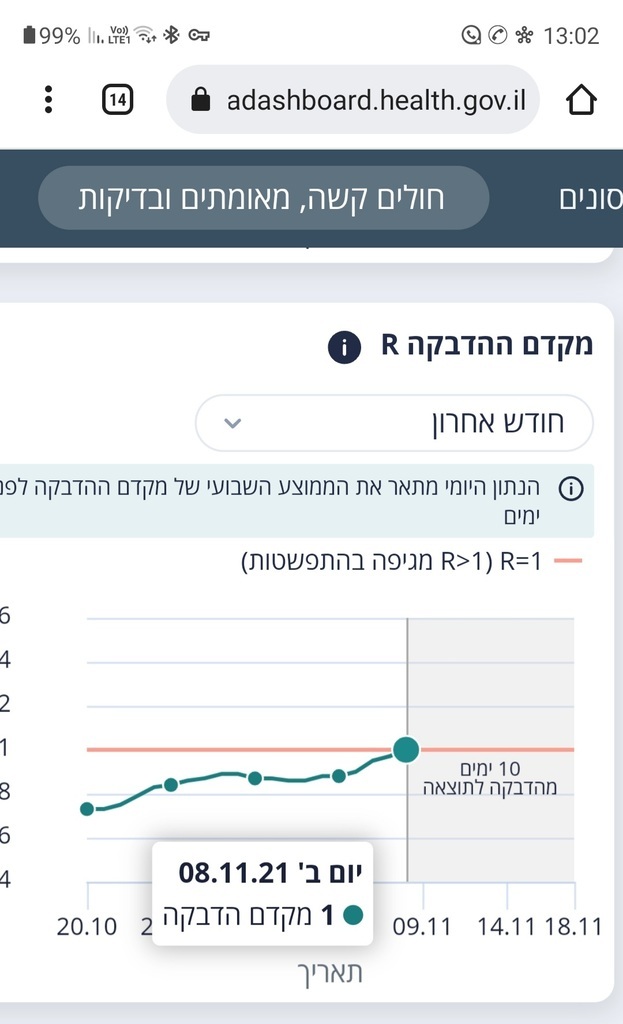Tap the 20.10 data point on the chart
The image size is (623, 1024).
tap(87, 808)
